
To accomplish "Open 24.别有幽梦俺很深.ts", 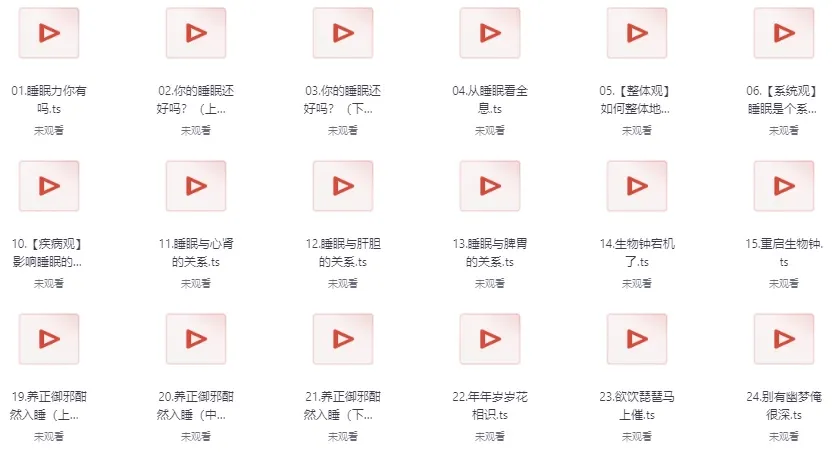I will pos(783,338).
